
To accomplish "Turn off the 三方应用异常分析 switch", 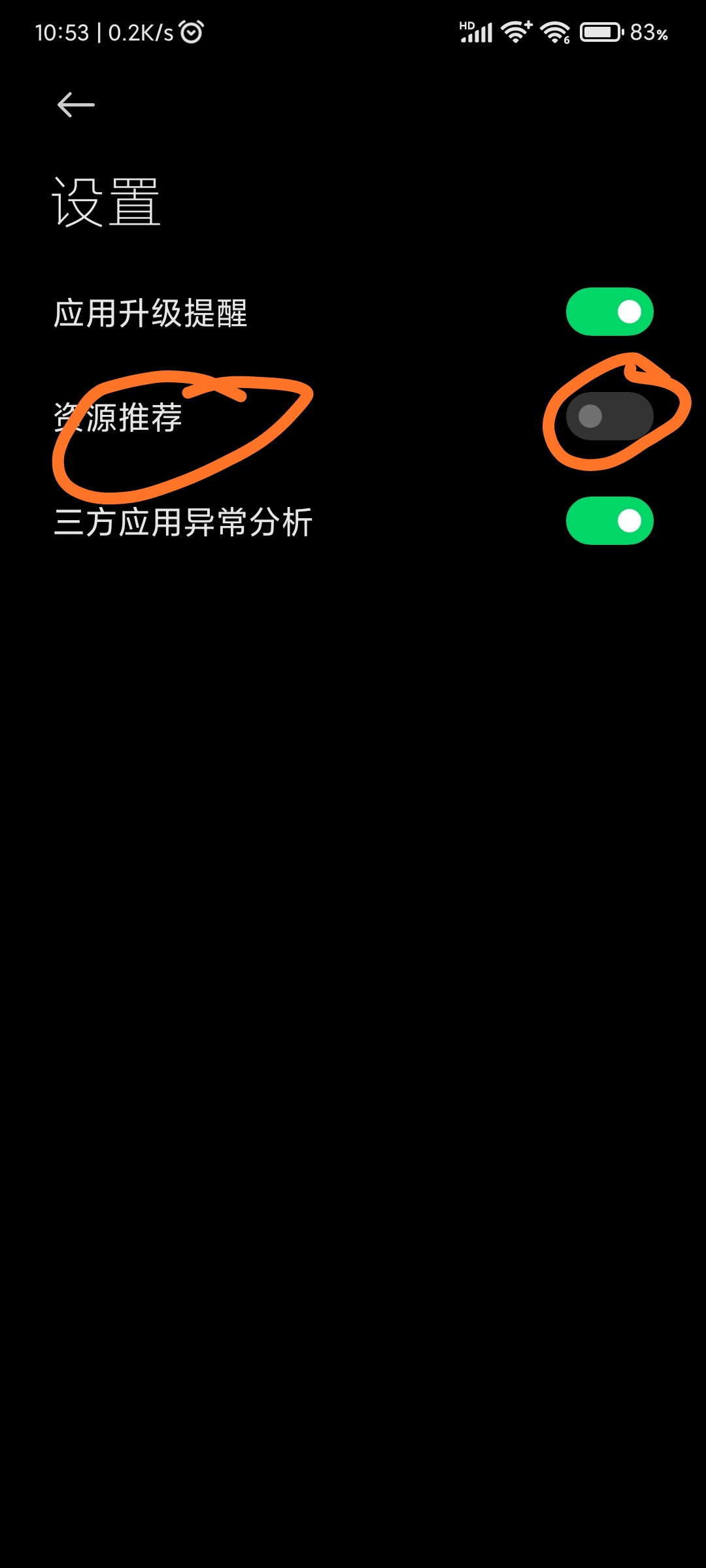I will tap(609, 521).
